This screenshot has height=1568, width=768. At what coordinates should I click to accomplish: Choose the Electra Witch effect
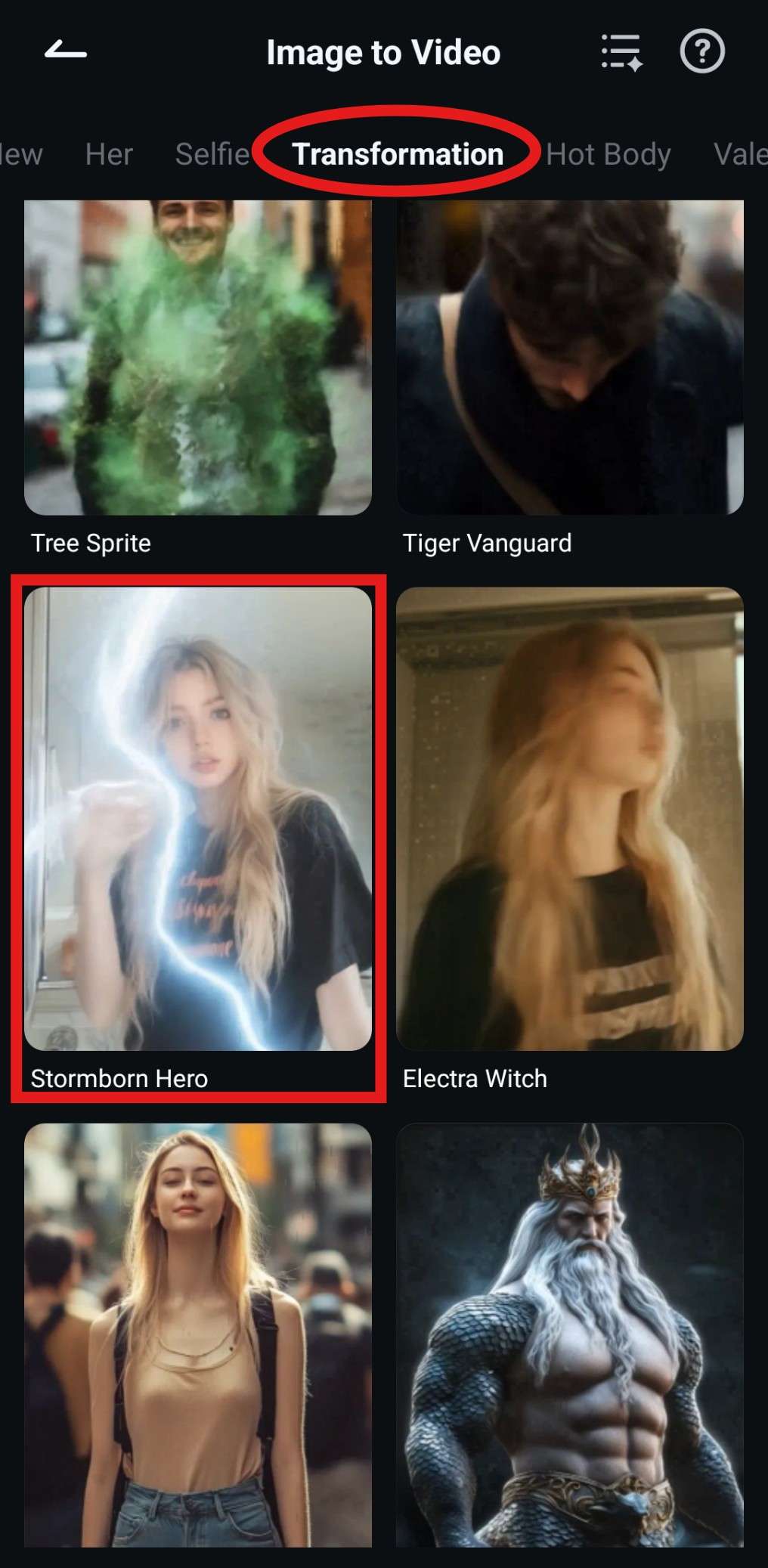click(x=570, y=819)
